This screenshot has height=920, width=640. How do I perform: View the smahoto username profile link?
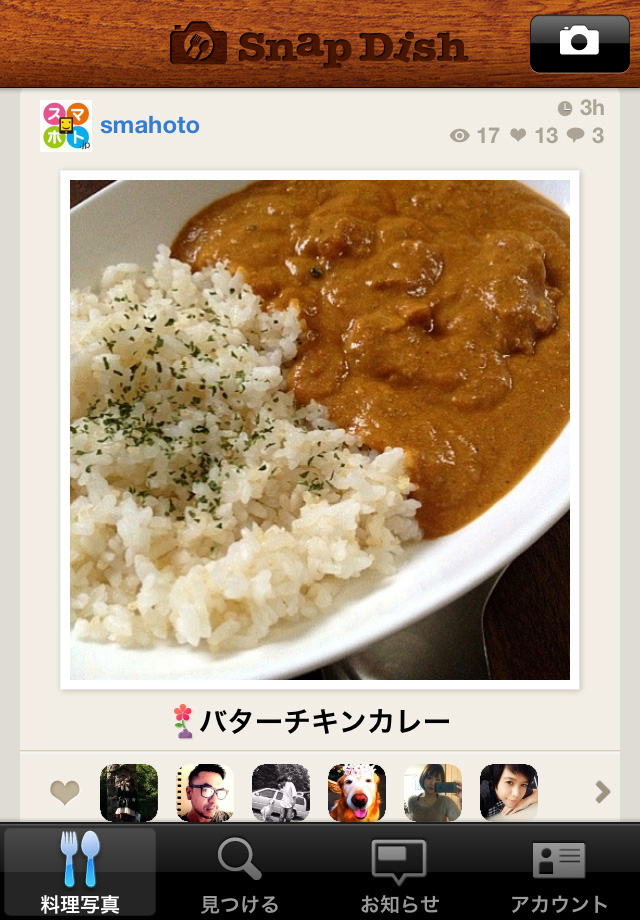click(x=150, y=126)
